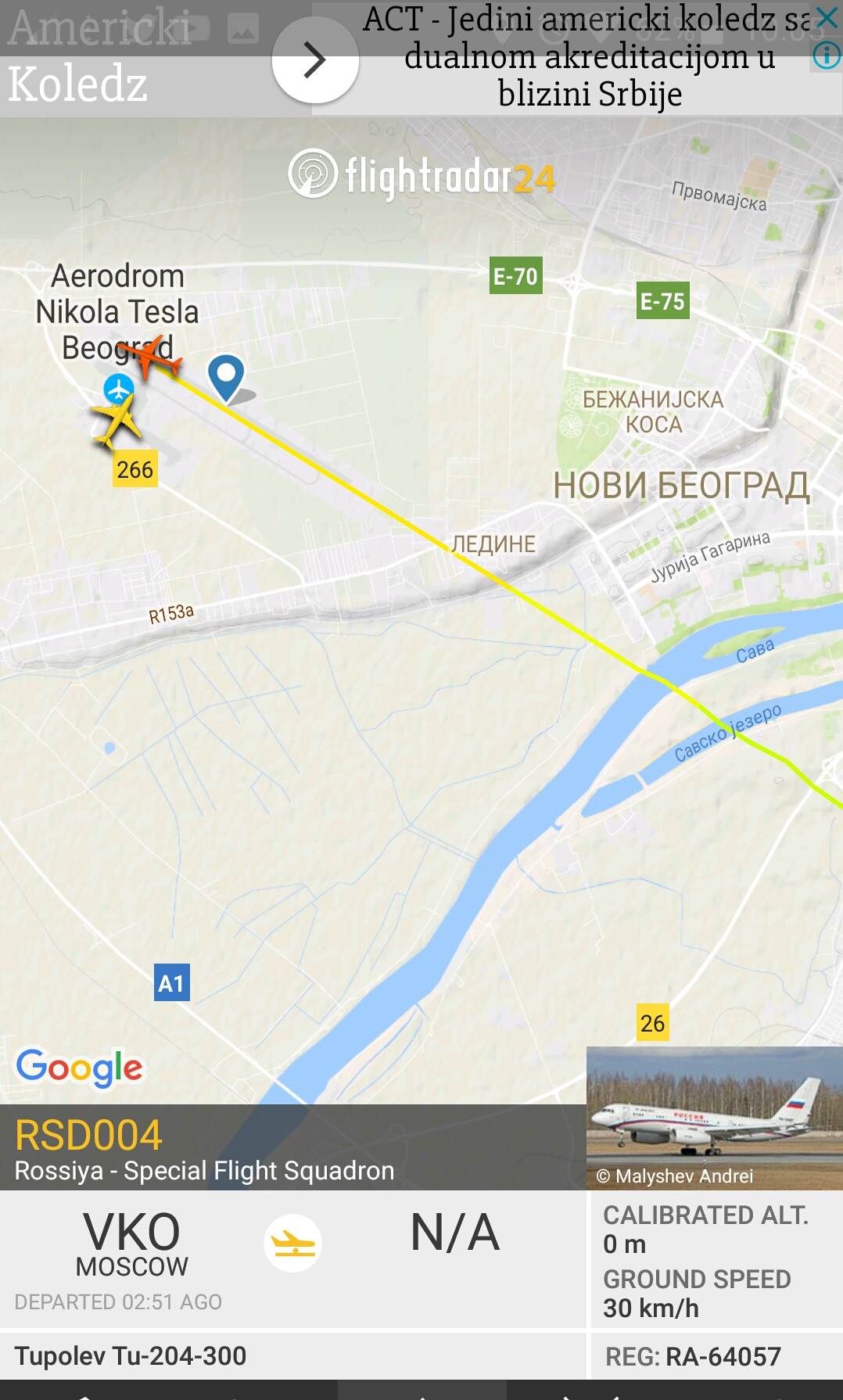Open the blue Nikola Tesla airport marker

[x=119, y=388]
